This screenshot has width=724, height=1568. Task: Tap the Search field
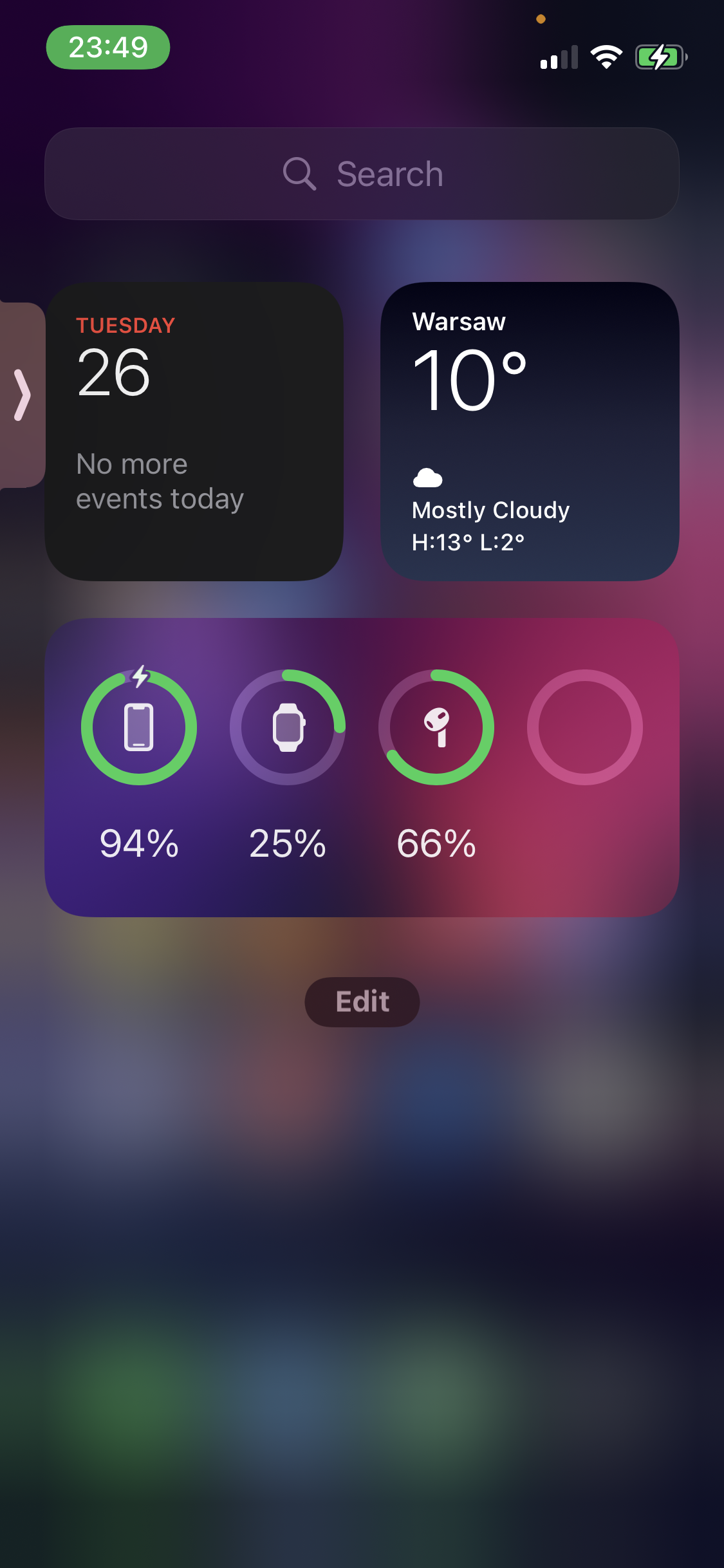click(362, 174)
